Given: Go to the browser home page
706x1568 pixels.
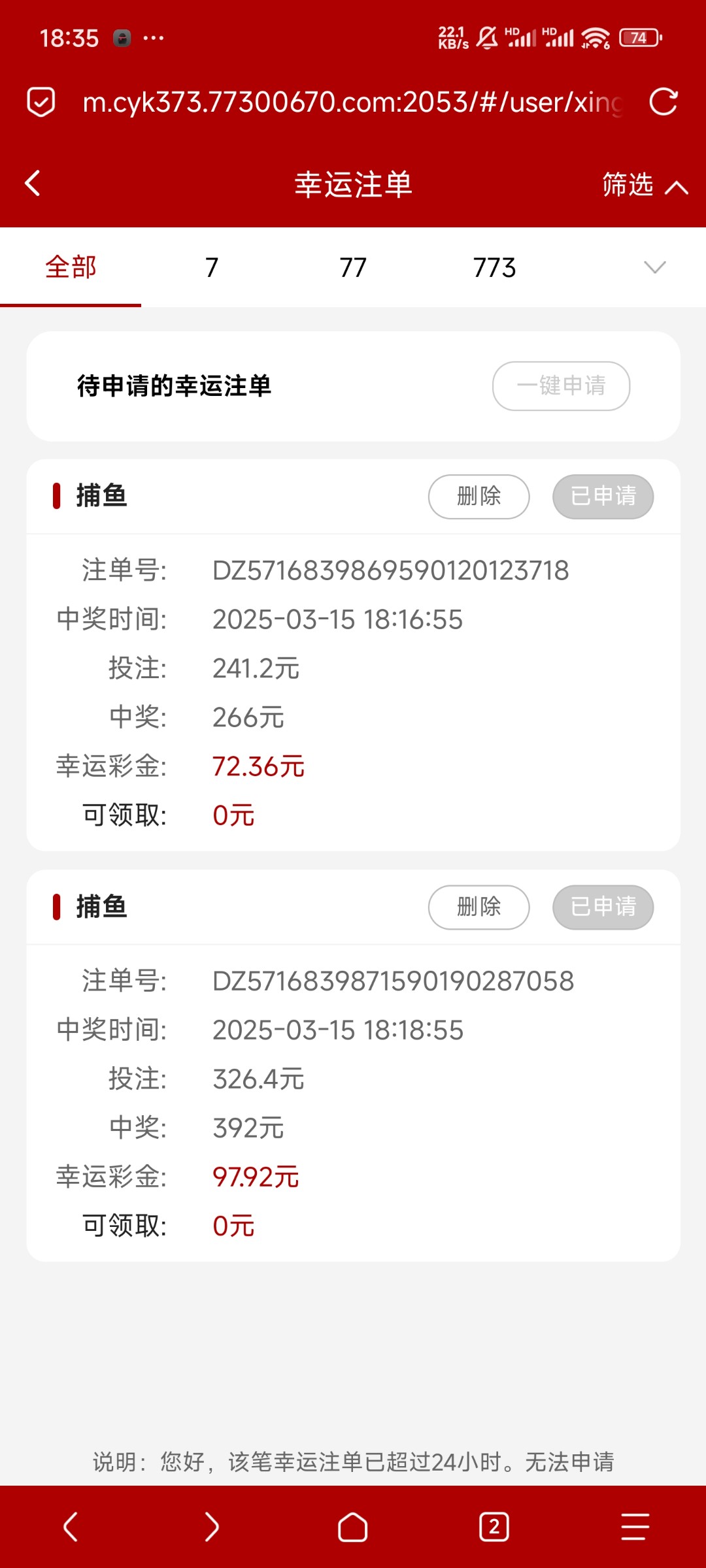Looking at the screenshot, I should (352, 1527).
